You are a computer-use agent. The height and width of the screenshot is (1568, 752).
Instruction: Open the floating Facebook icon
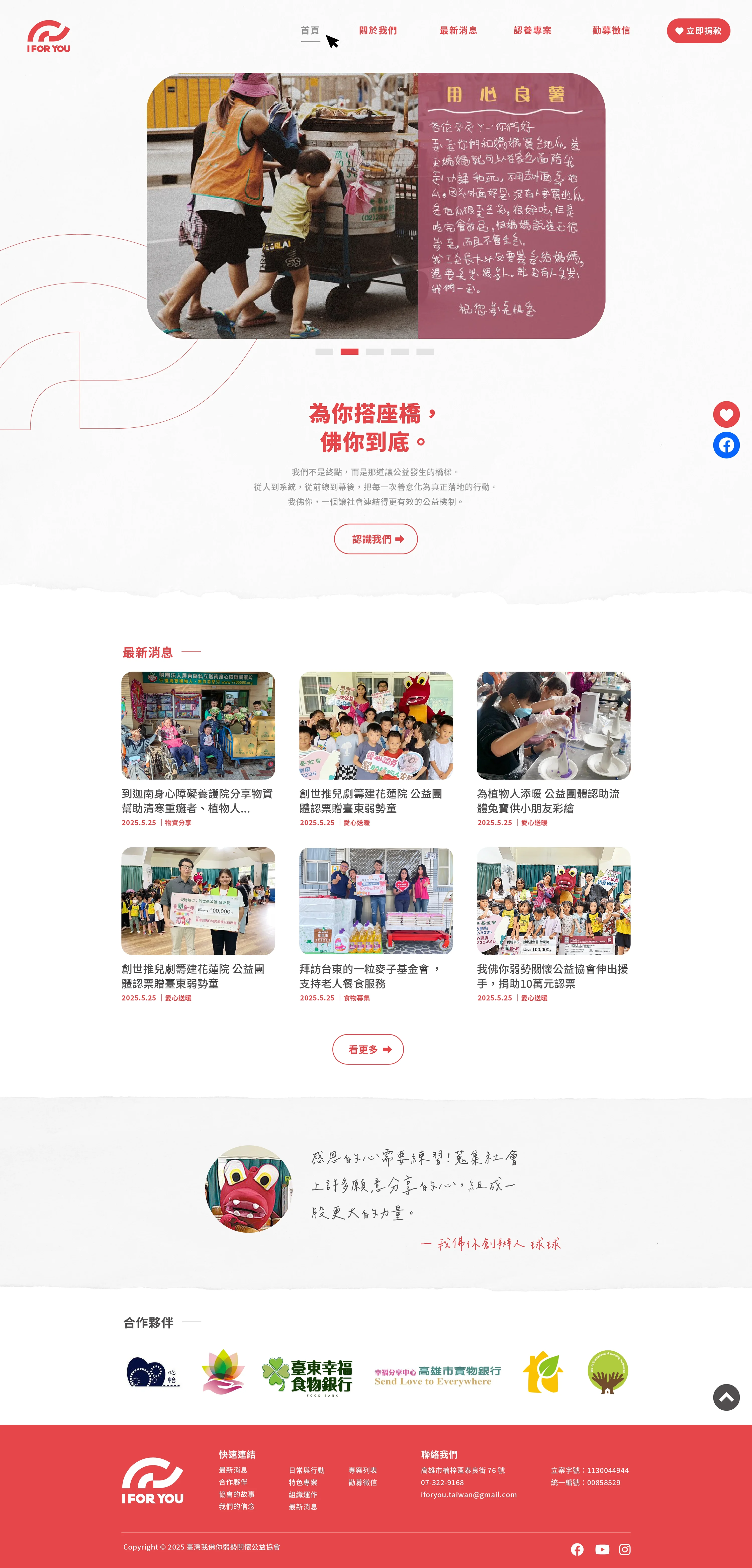point(726,445)
